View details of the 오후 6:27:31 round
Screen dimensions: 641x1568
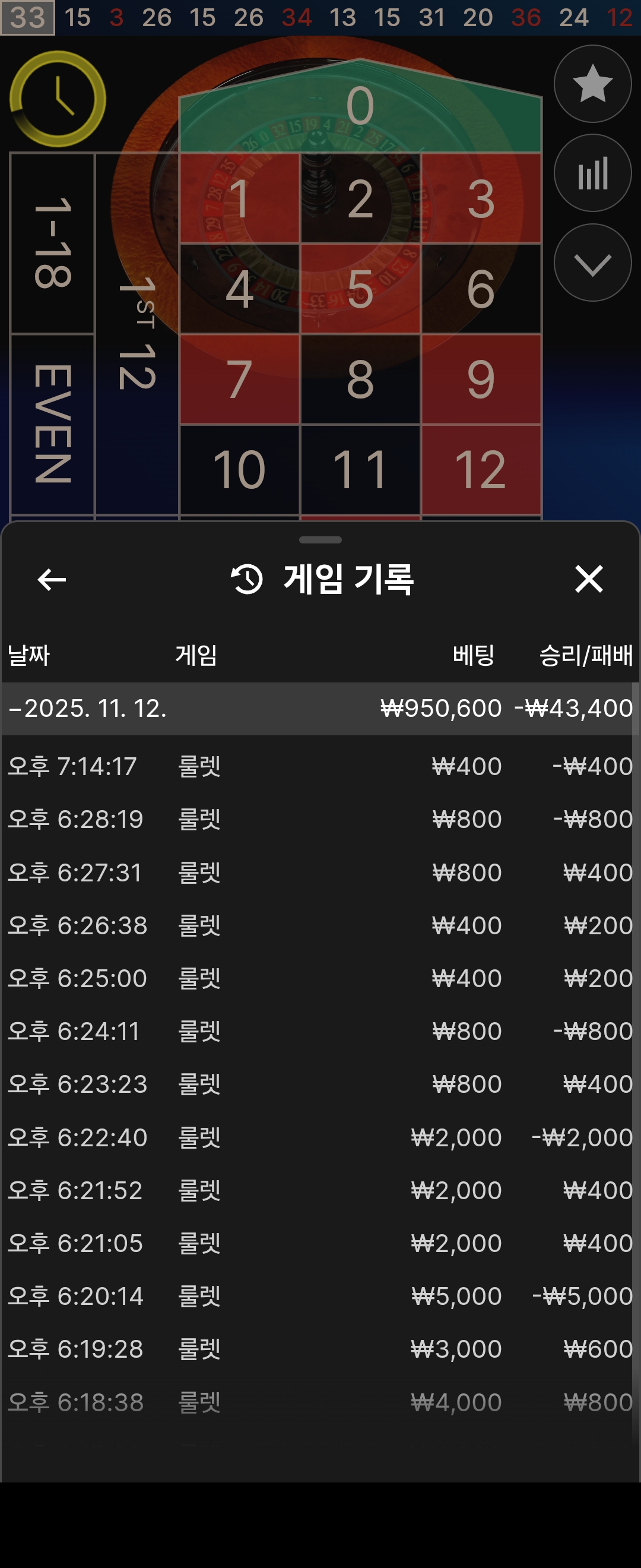320,872
